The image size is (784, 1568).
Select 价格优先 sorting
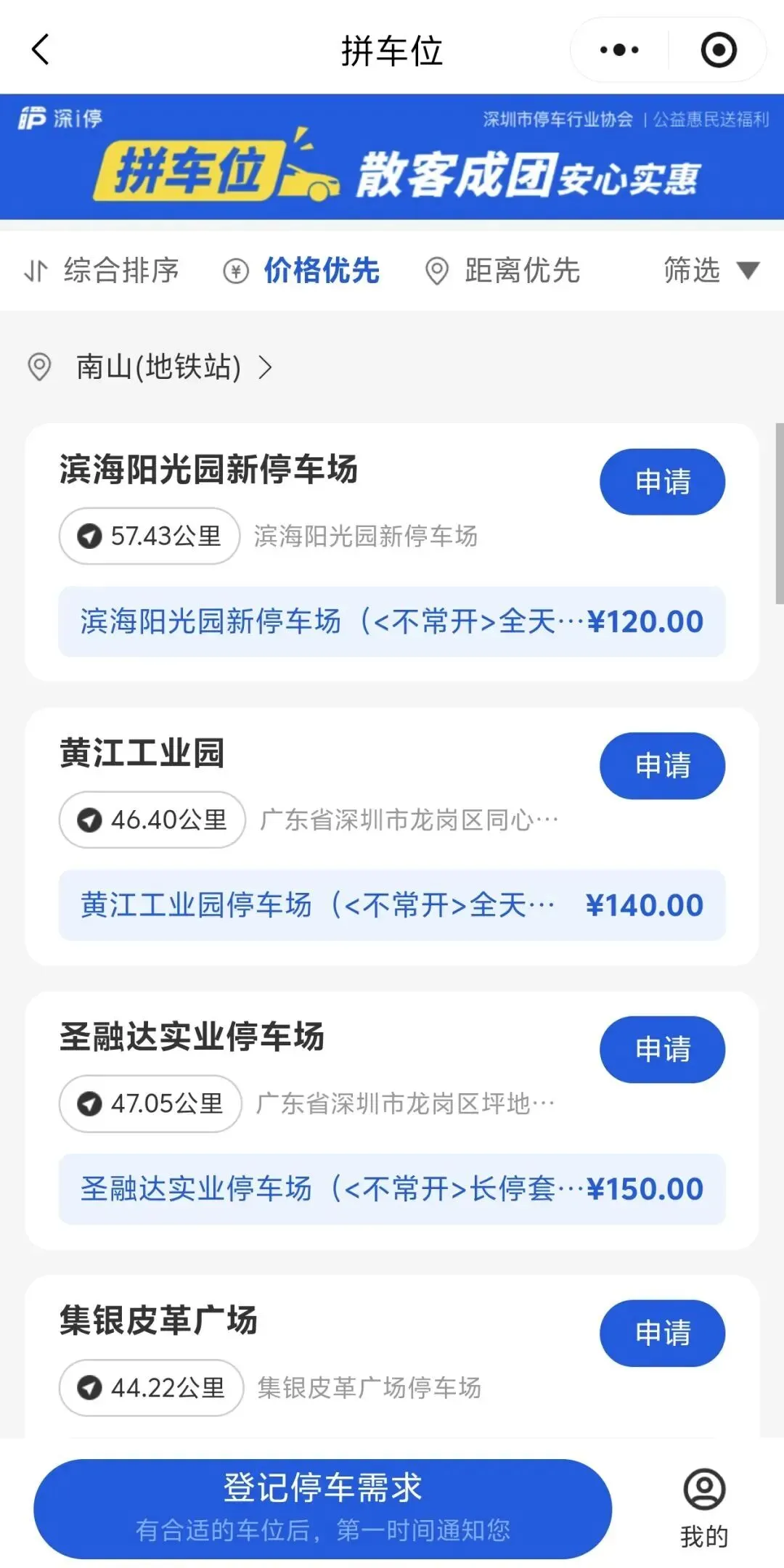pyautogui.click(x=302, y=271)
